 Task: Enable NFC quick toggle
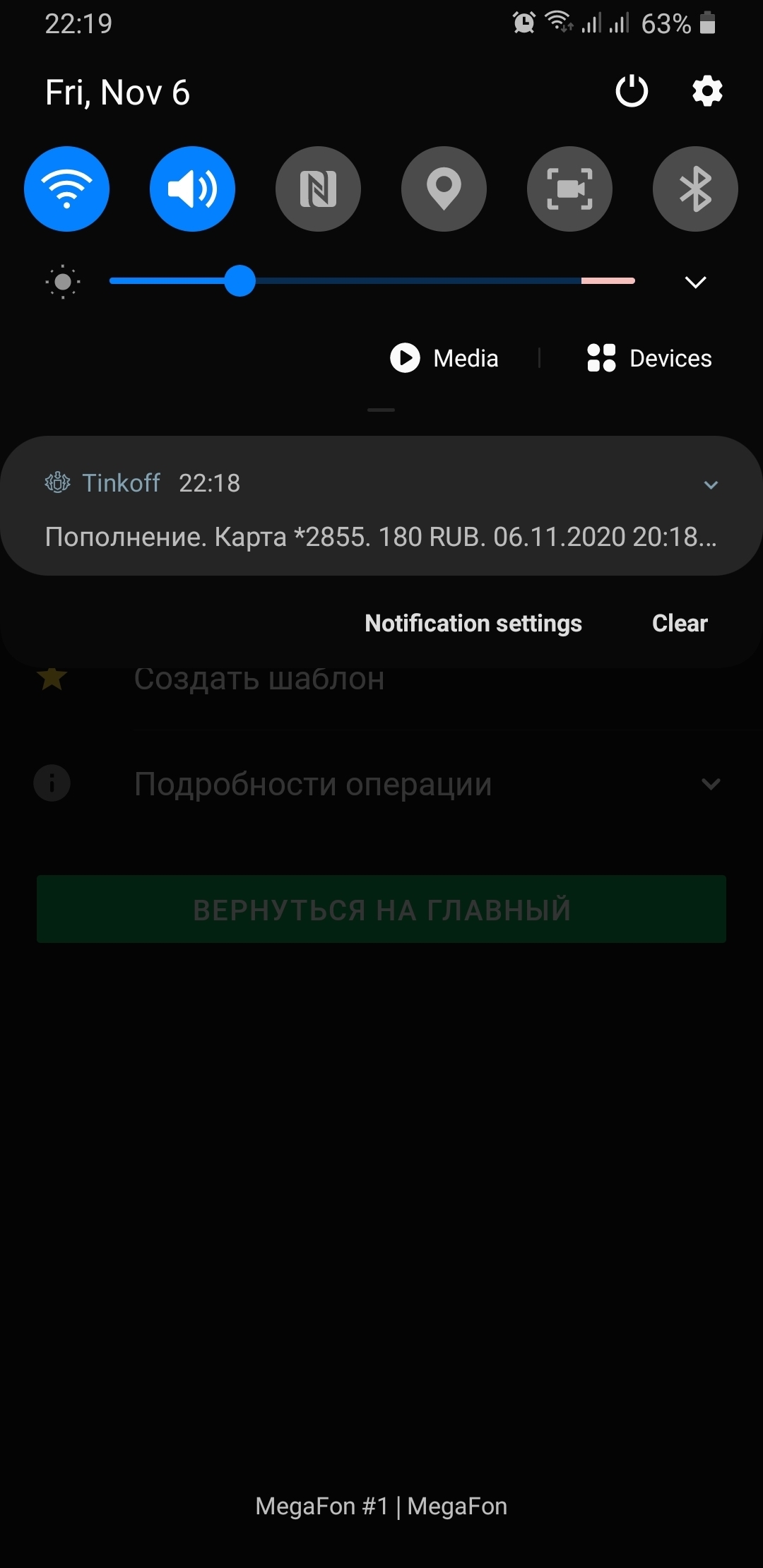pos(318,189)
